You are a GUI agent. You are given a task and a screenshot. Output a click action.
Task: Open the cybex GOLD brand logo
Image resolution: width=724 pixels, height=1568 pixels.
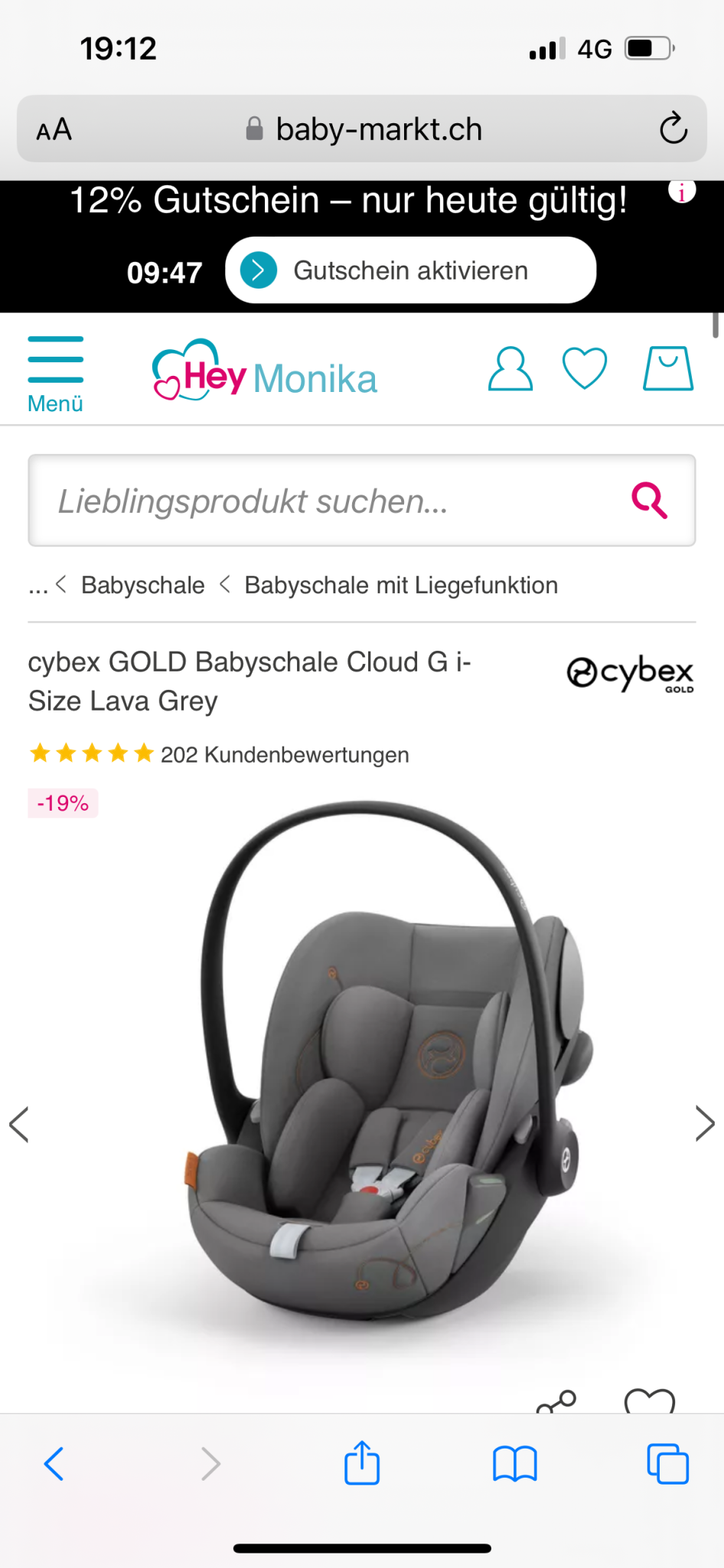tap(630, 675)
